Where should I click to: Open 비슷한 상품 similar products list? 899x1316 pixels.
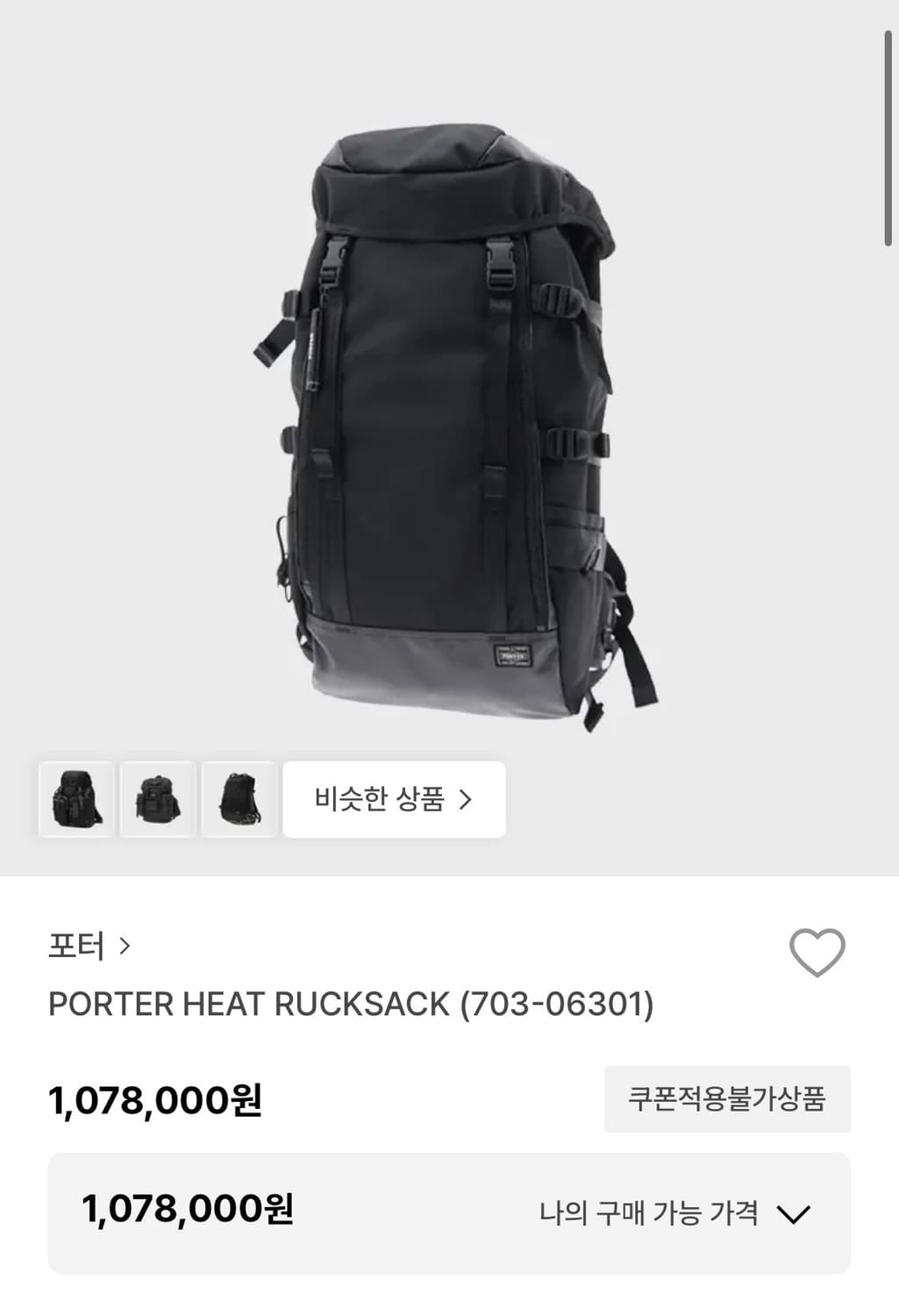coord(395,799)
